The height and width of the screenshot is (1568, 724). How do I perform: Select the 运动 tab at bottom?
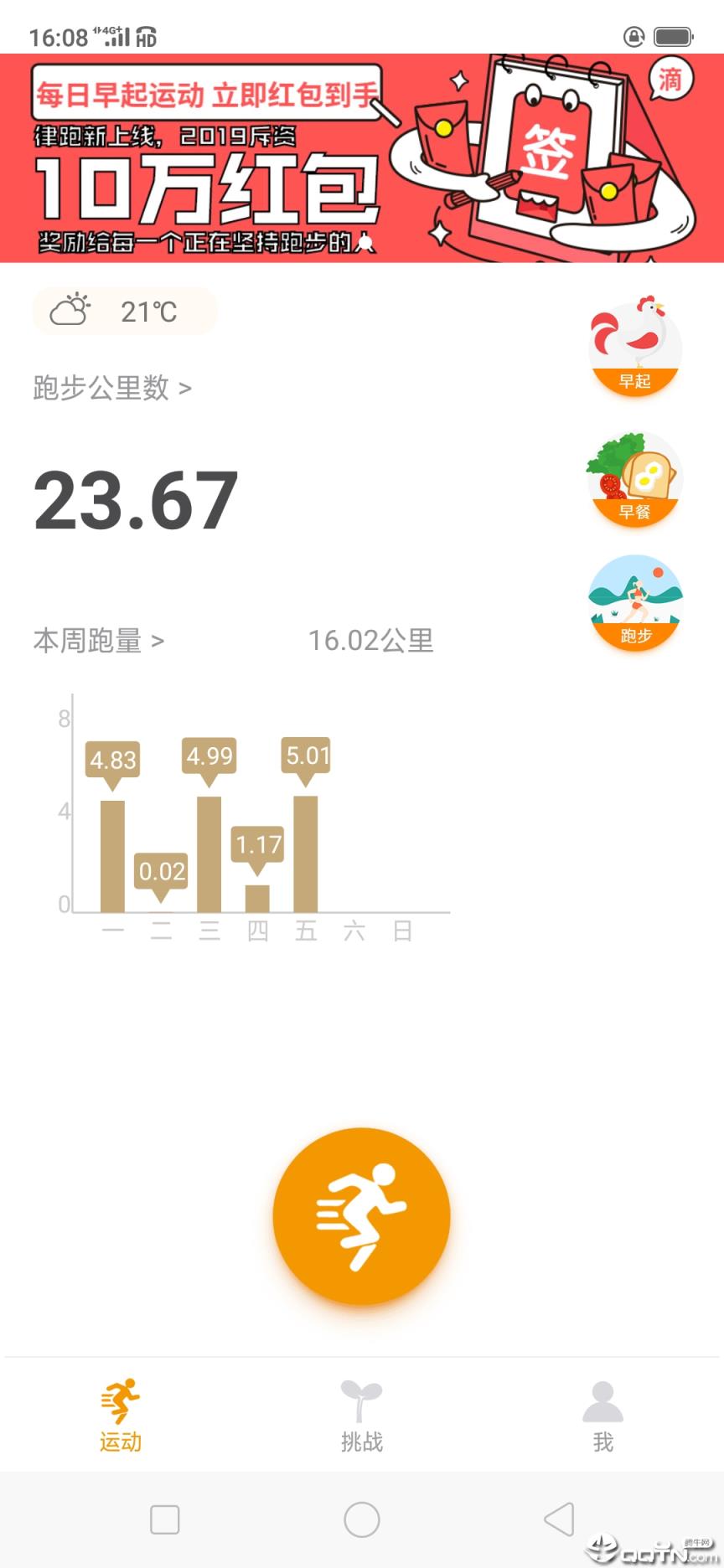(120, 1416)
